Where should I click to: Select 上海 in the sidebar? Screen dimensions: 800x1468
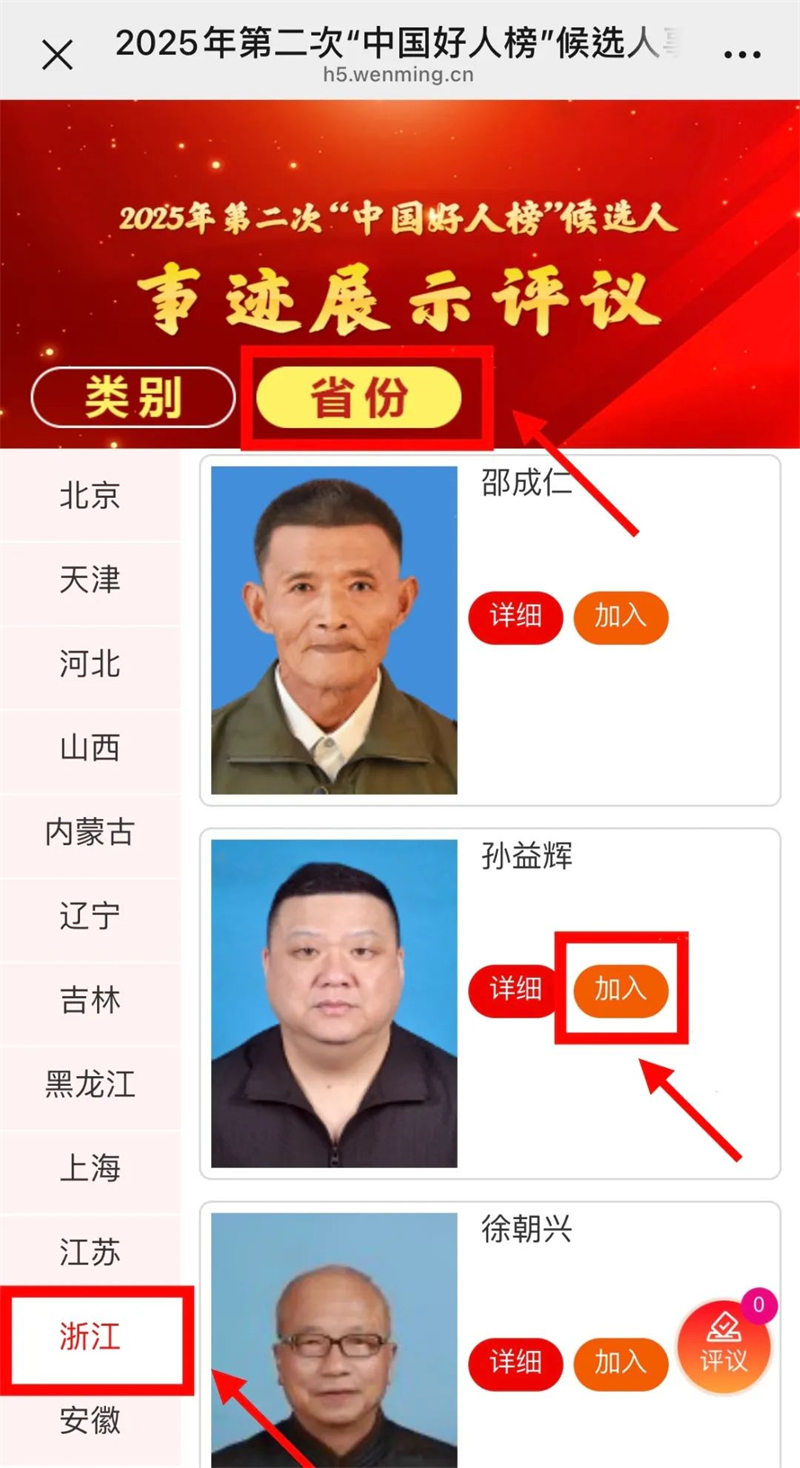click(x=90, y=1167)
